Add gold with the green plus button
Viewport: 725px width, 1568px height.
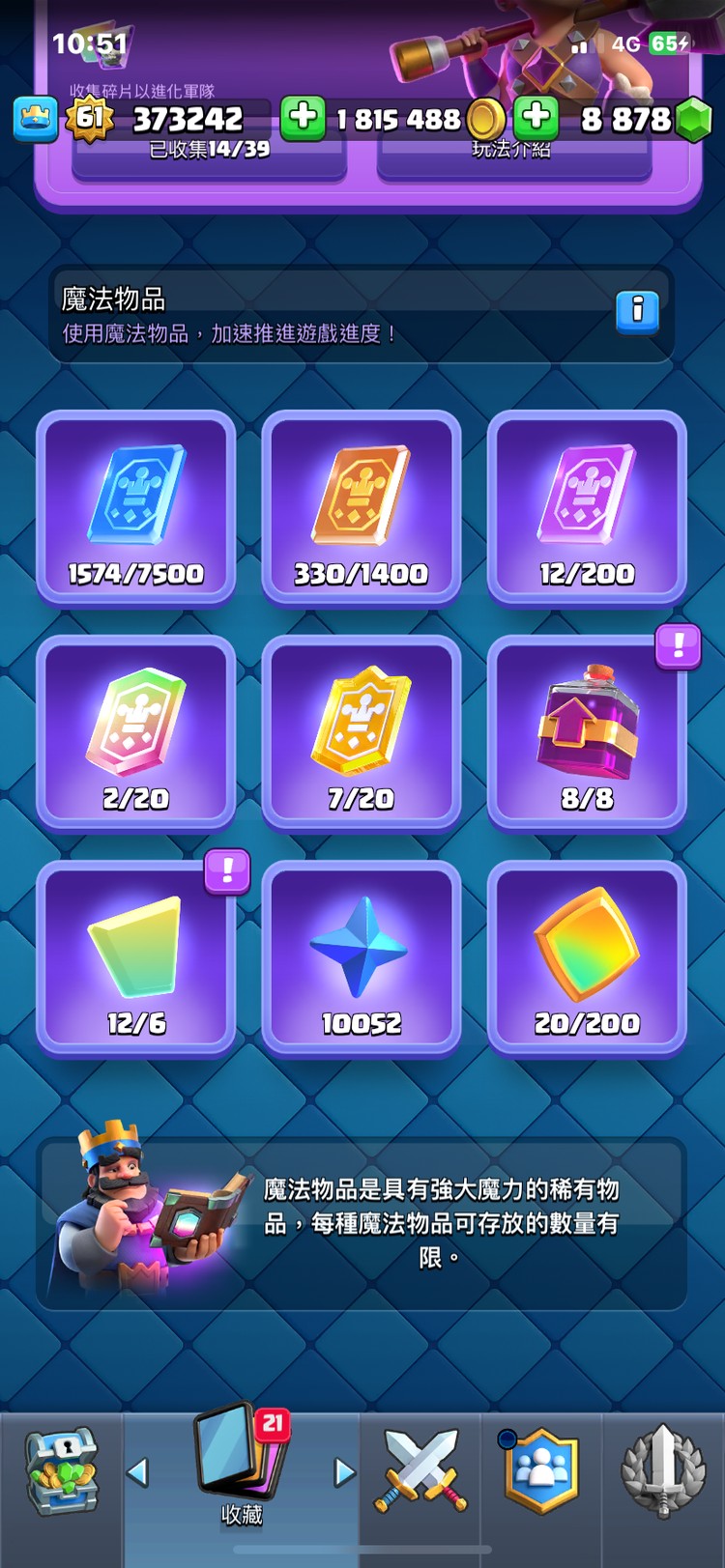click(303, 118)
